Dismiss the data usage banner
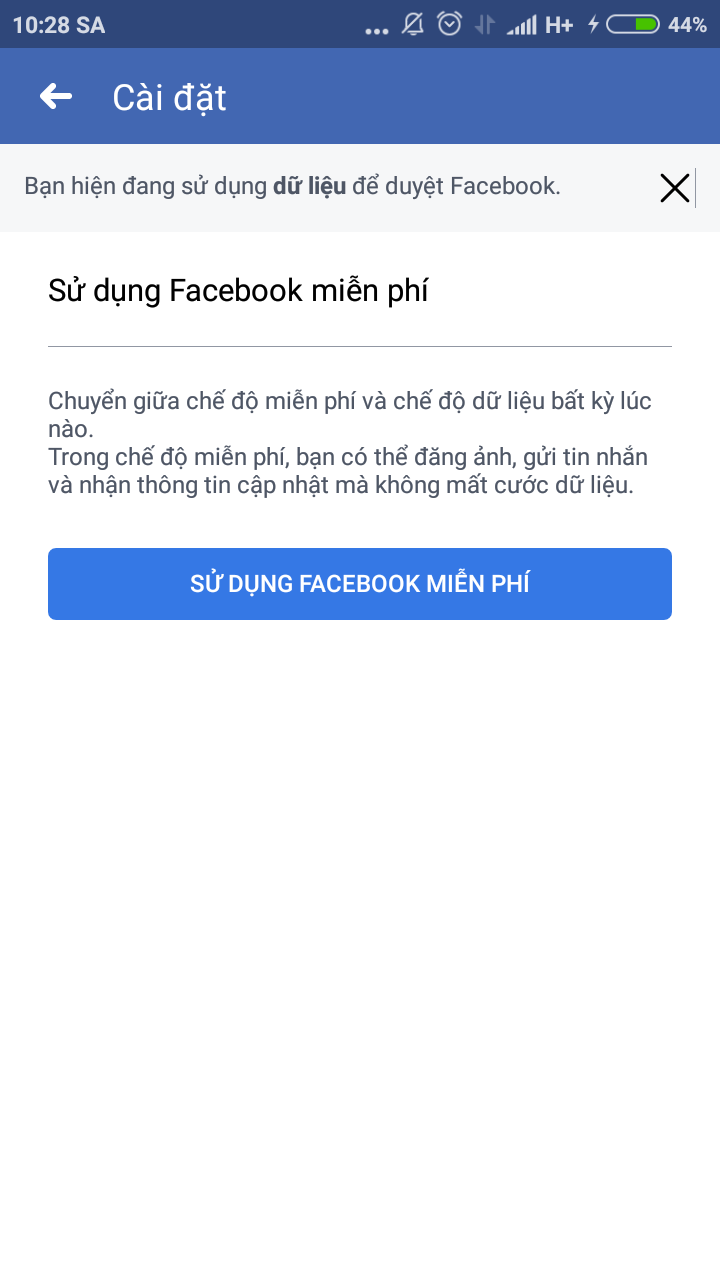Viewport: 720px width, 1280px height. 675,188
